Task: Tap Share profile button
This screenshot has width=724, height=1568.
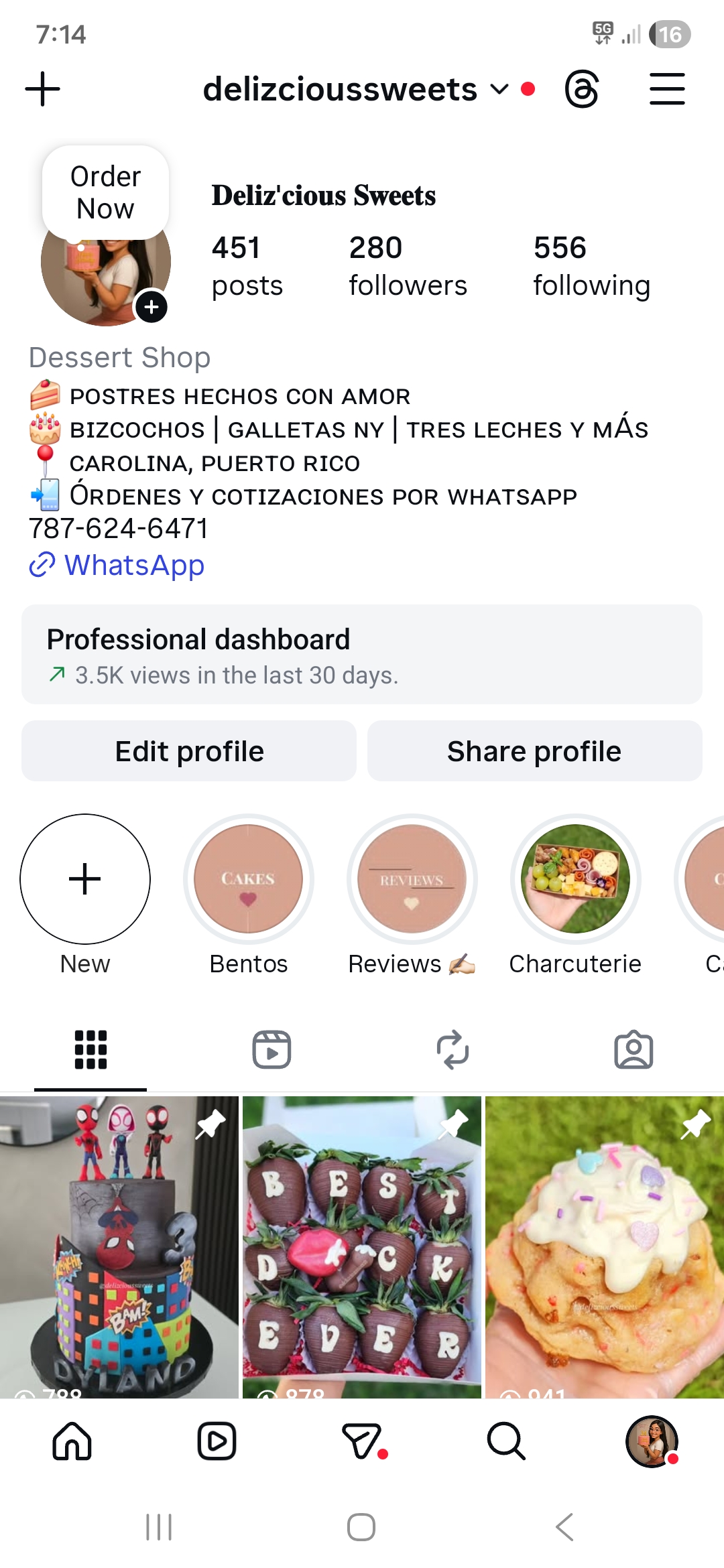Action: [534, 751]
